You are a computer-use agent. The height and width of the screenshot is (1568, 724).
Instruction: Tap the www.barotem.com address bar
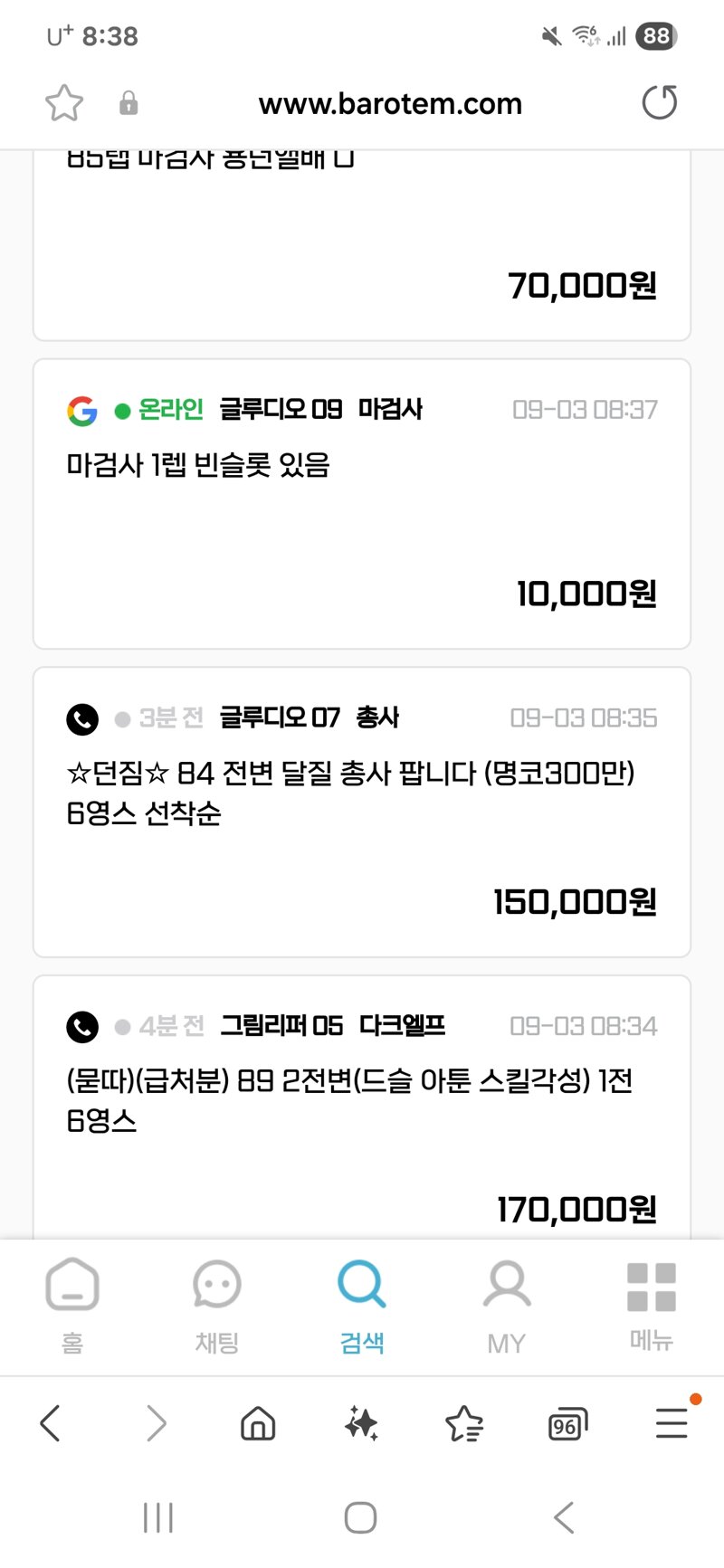[390, 104]
